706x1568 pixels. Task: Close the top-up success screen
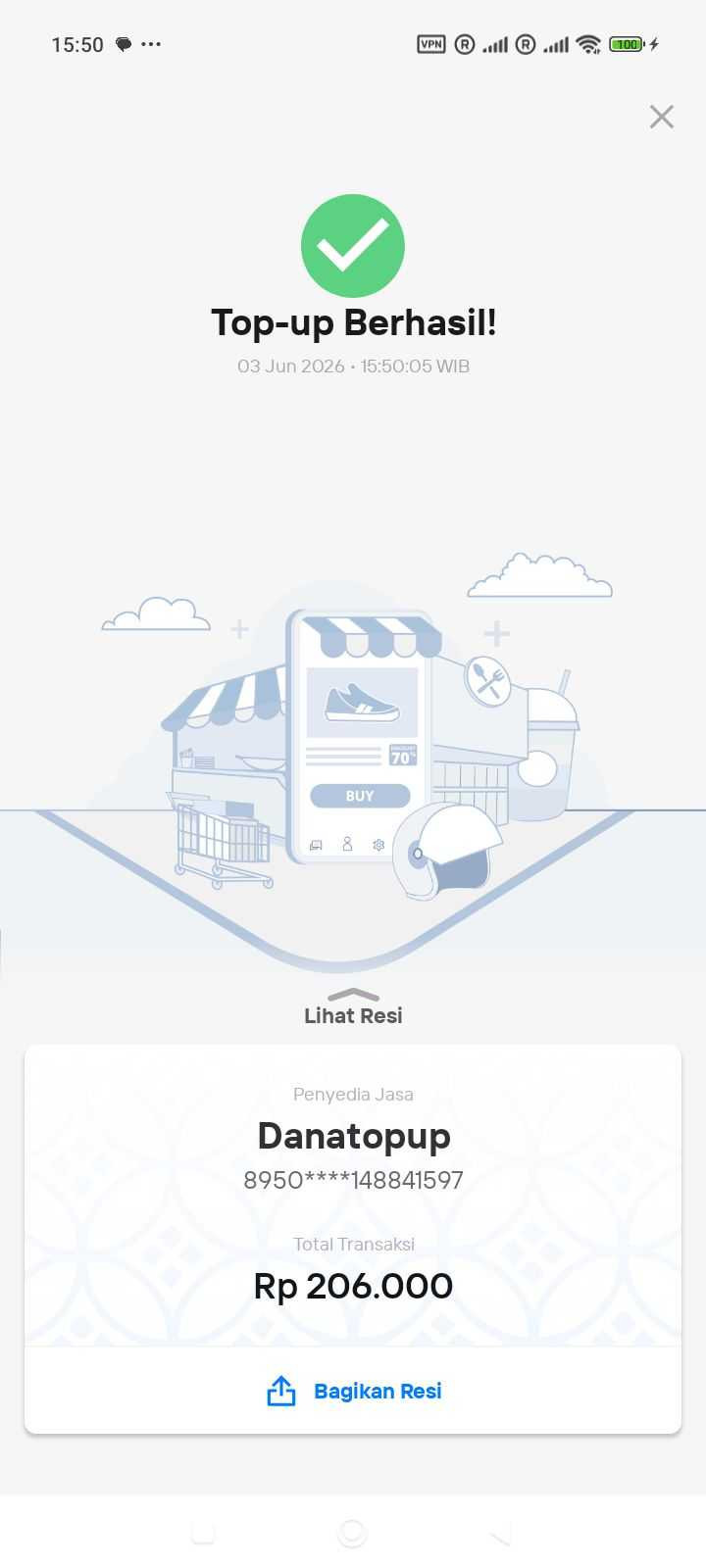[662, 117]
